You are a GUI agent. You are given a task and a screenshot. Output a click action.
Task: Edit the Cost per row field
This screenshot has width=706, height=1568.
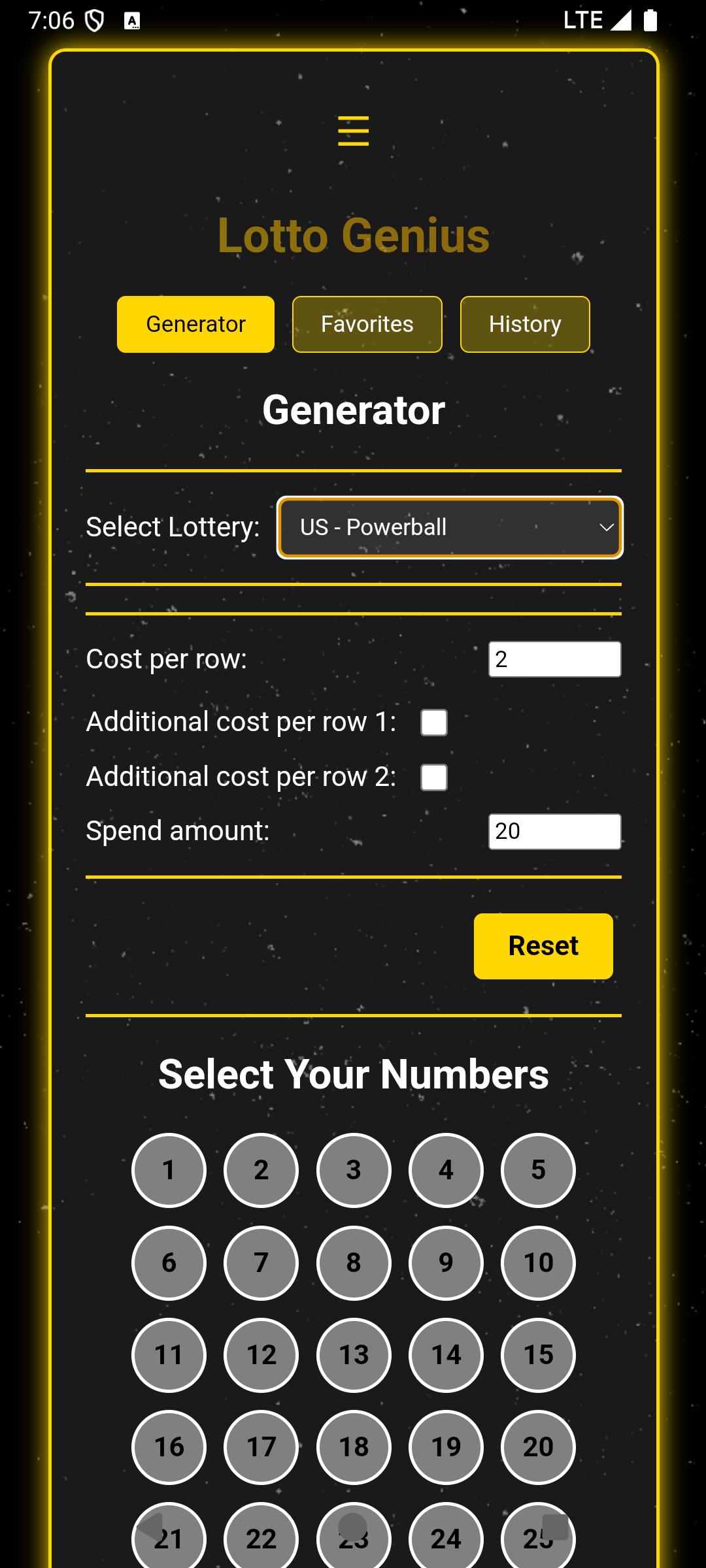554,659
